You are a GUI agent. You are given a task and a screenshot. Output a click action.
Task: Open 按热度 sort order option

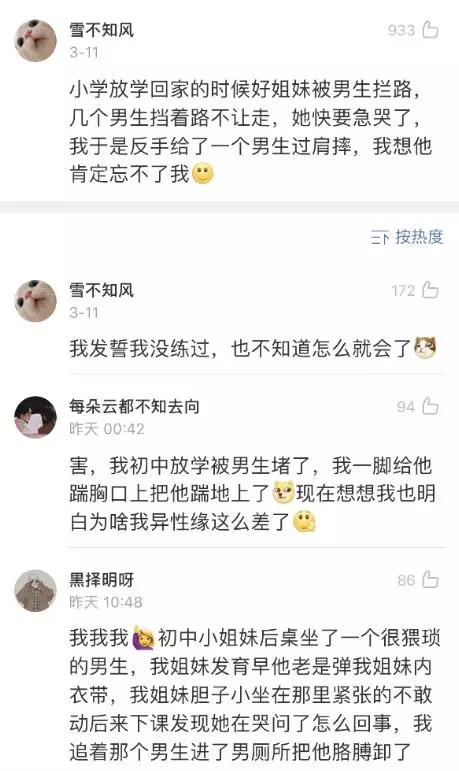407,237
